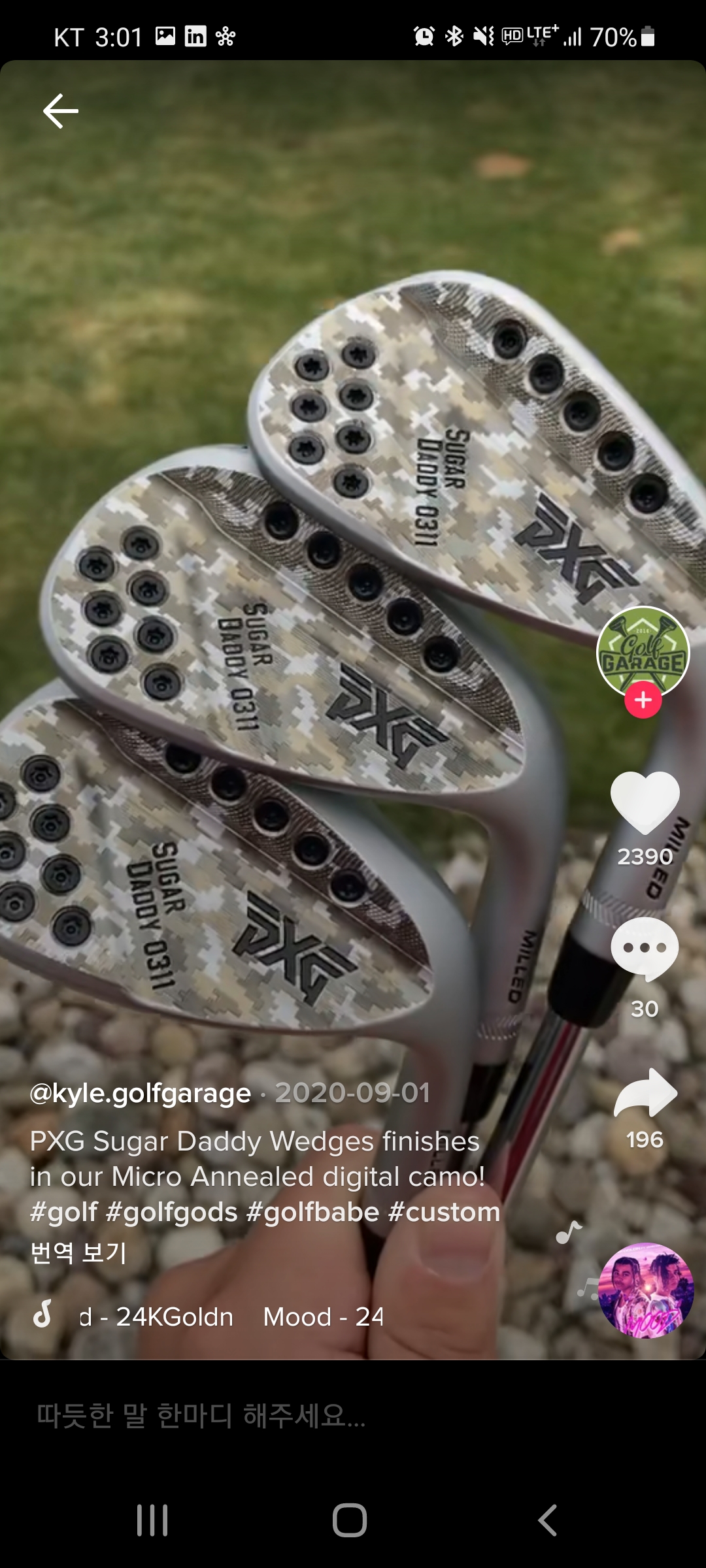
Task: Focus the comment field 따뜻한 말 한마디 해주세요
Action: pos(261,1416)
